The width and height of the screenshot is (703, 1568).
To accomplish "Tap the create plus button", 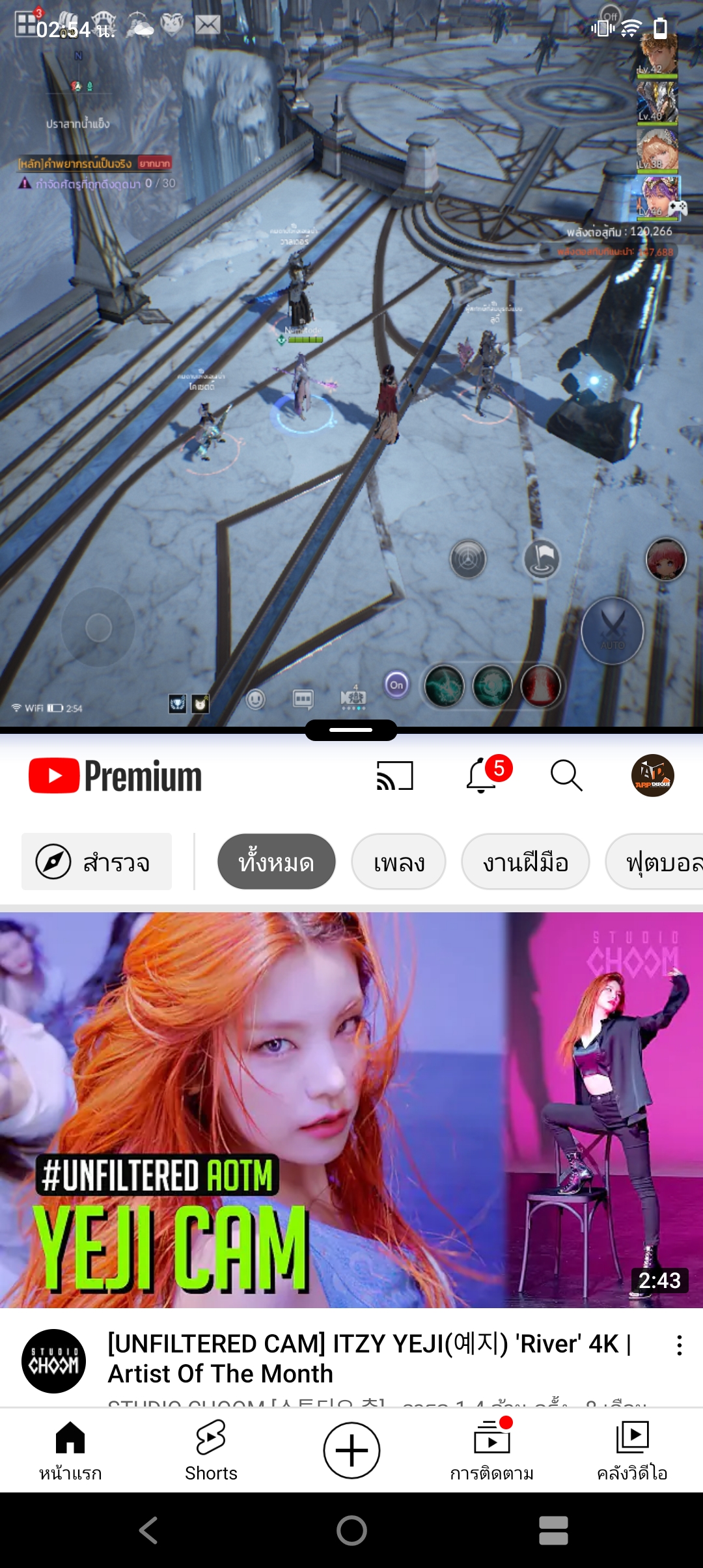I will 351,1450.
